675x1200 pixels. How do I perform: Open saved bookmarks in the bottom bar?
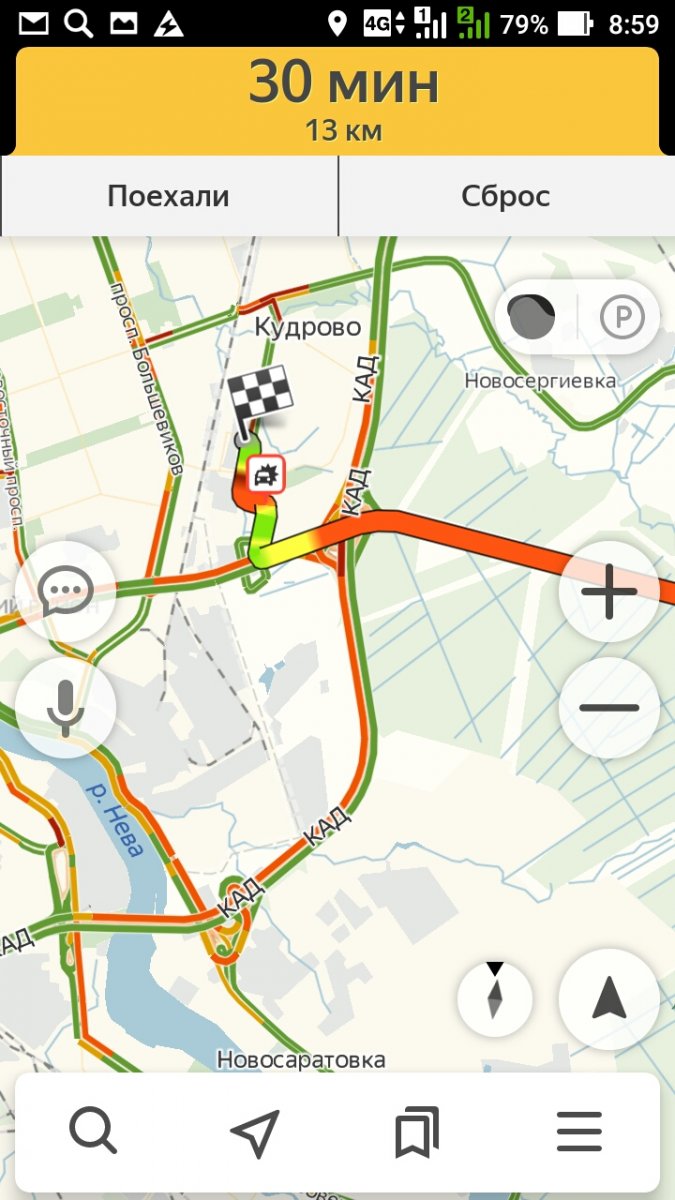[417, 1132]
